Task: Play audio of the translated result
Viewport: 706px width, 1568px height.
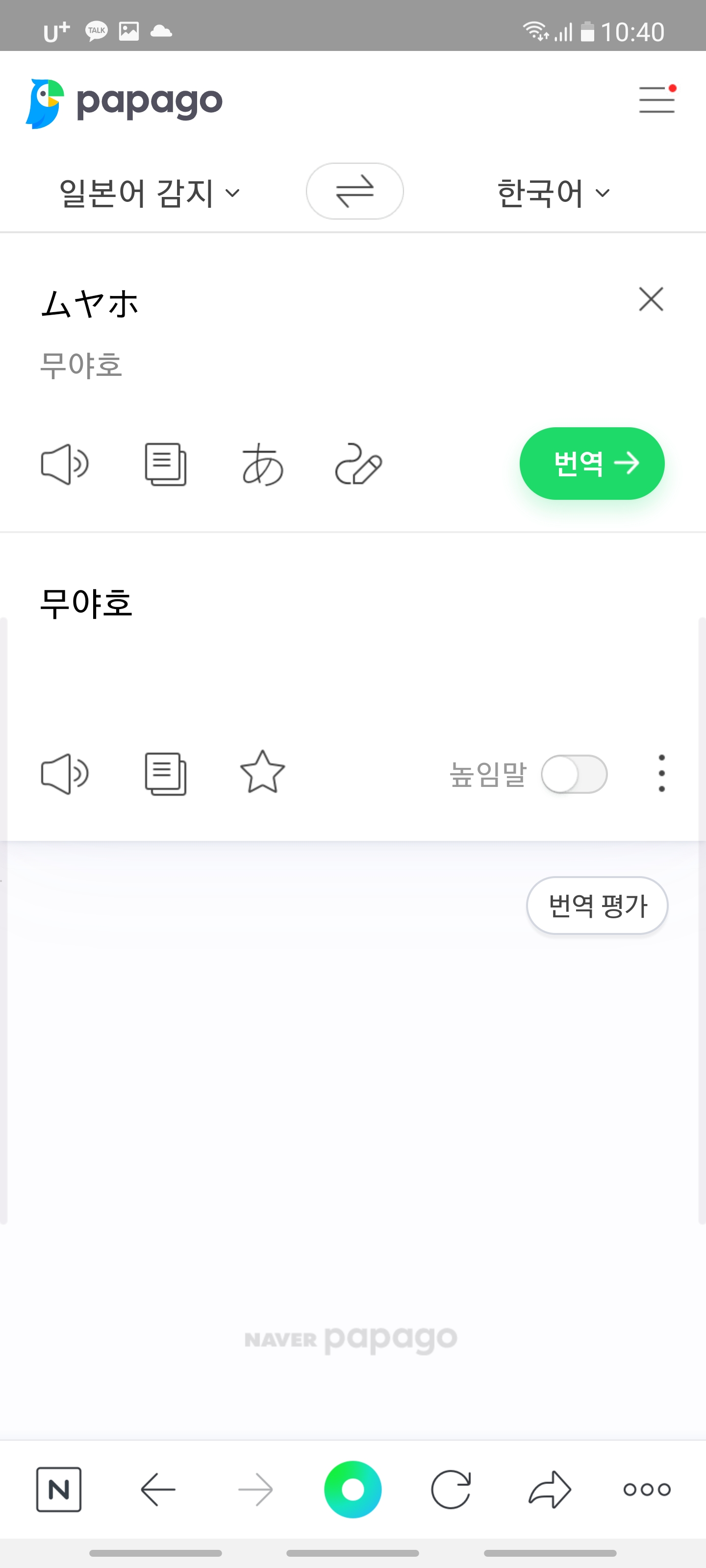Action: tap(65, 774)
